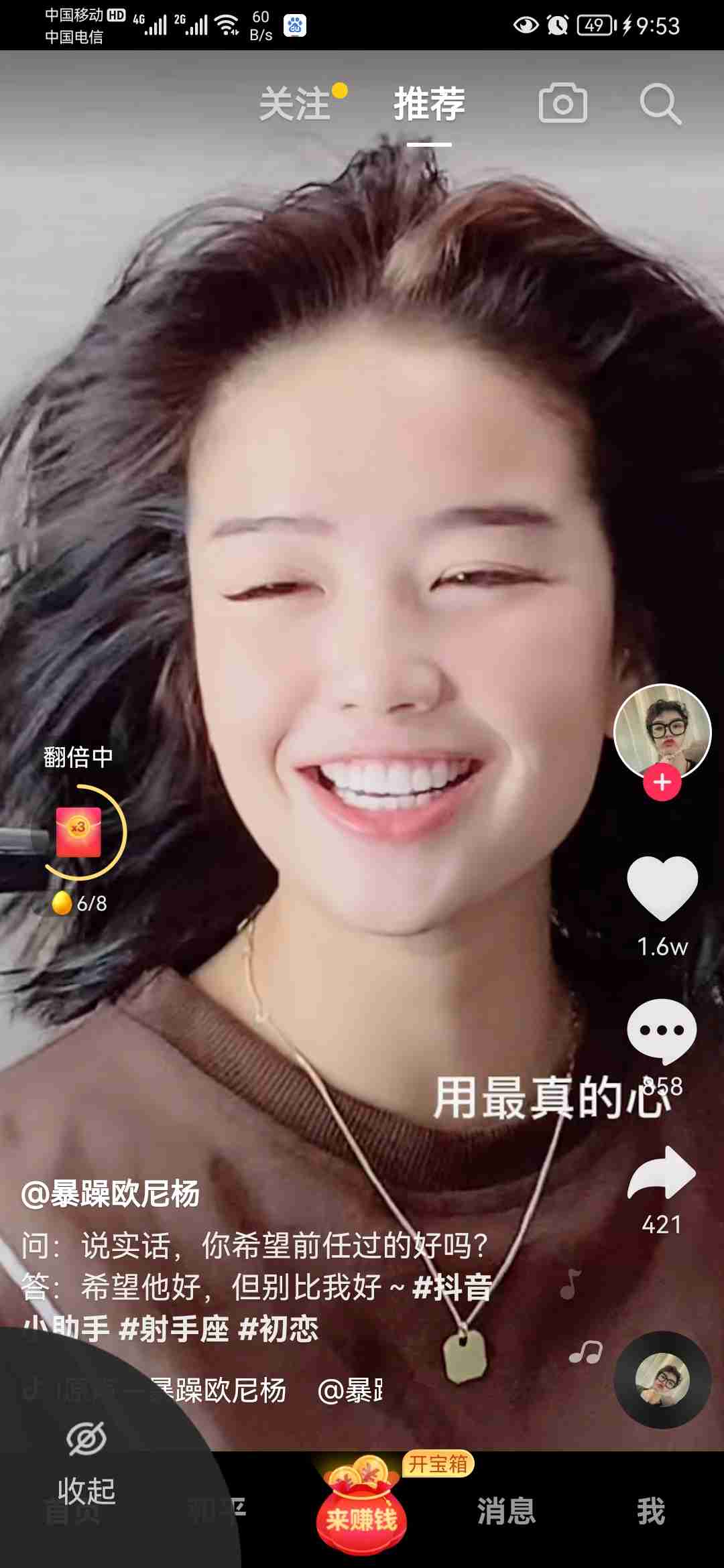
Task: Open the creator's profile avatar
Action: (662, 730)
